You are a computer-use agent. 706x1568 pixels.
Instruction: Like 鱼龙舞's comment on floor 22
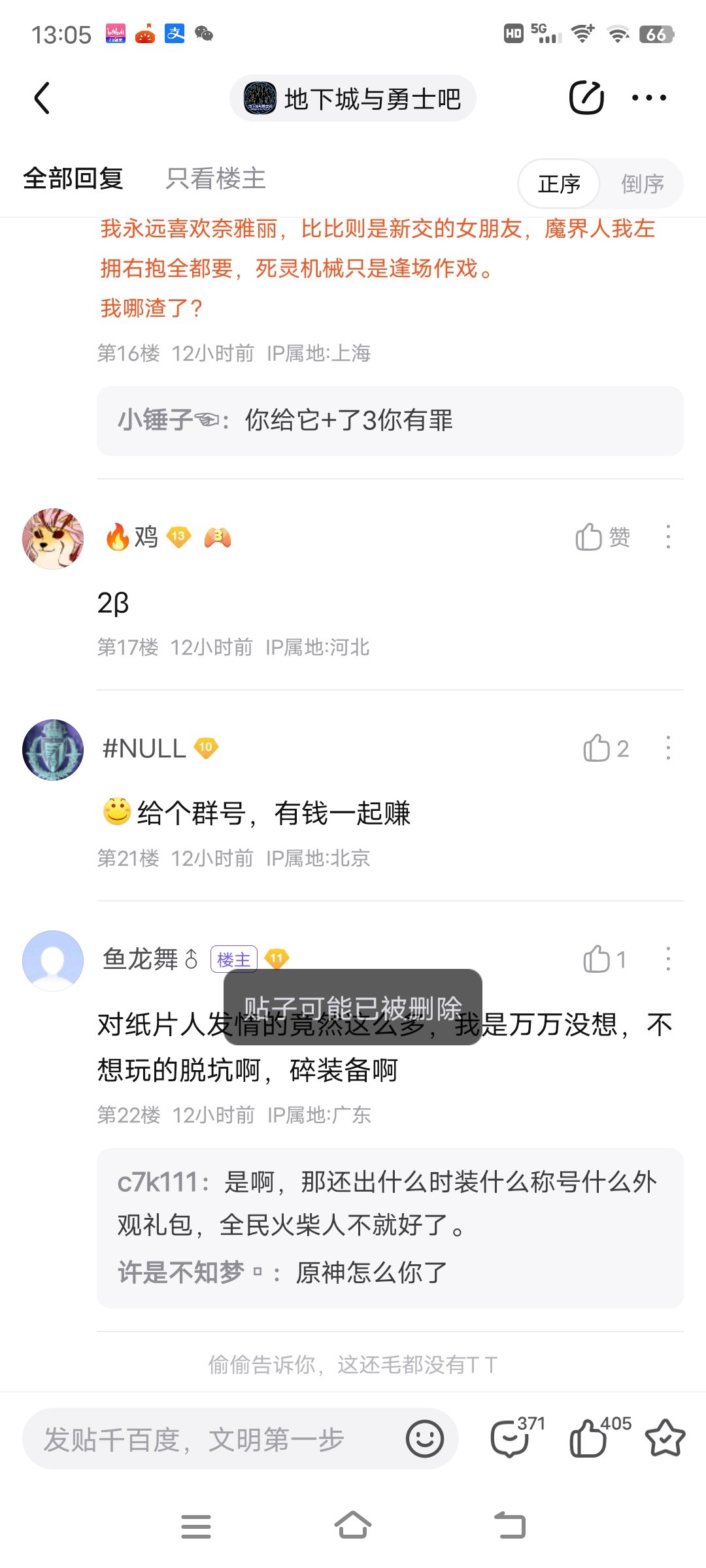(x=604, y=959)
